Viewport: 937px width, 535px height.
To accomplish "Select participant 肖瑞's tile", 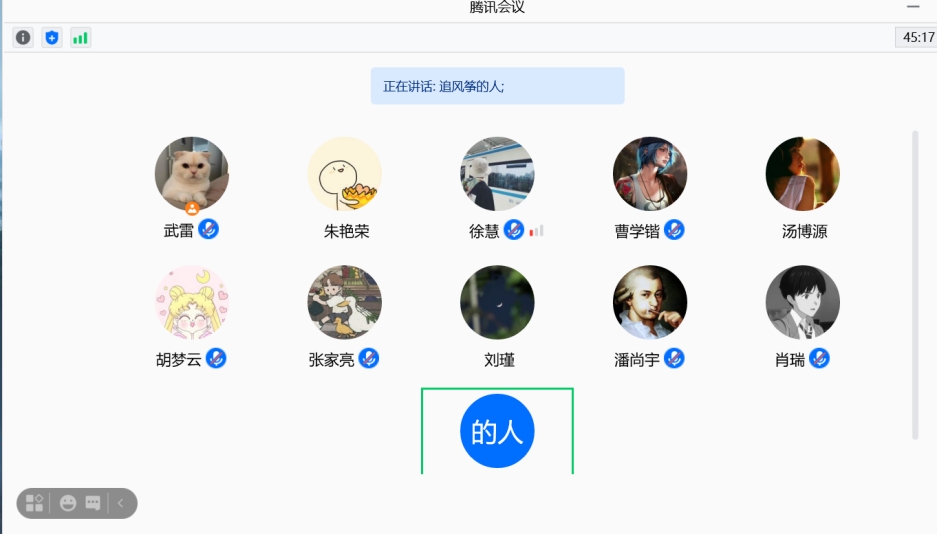I will tap(803, 302).
